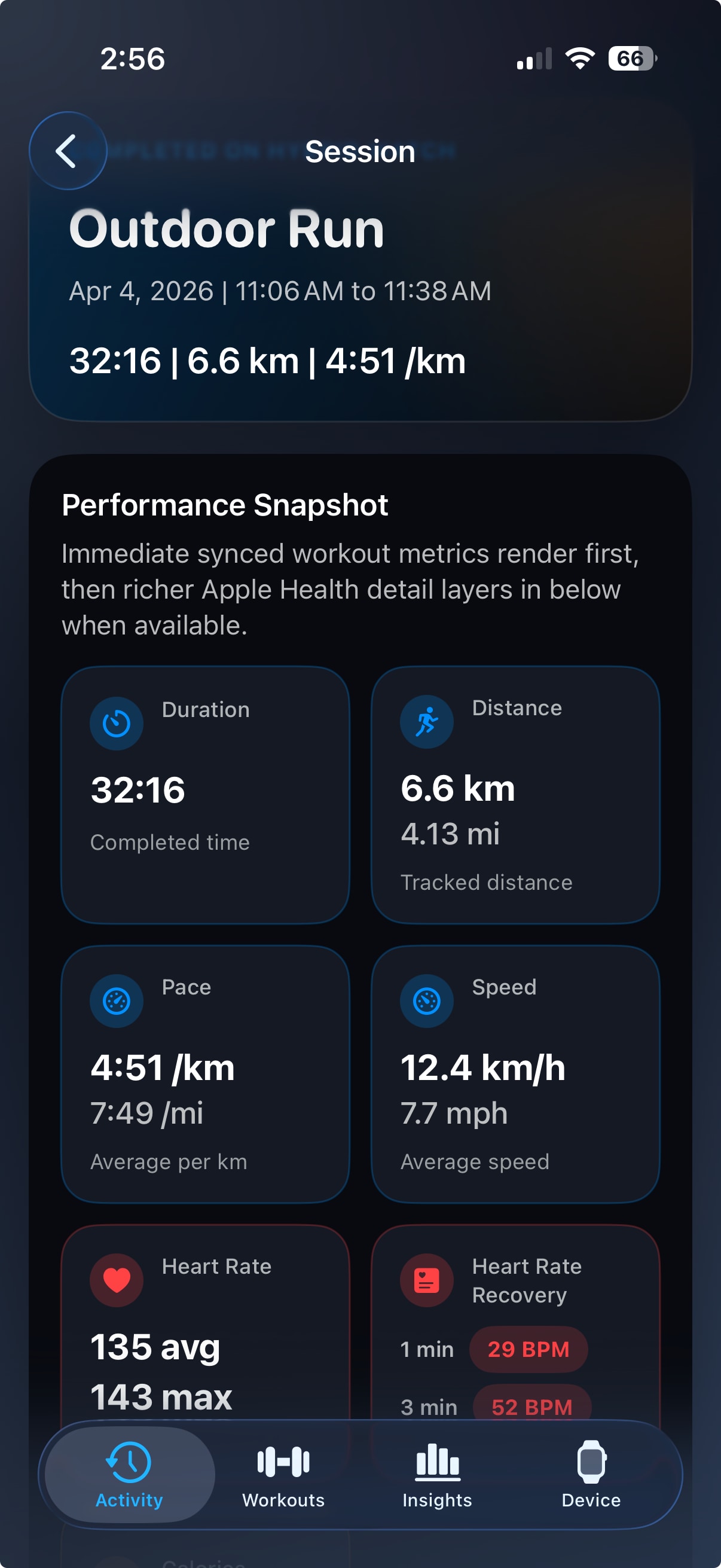
Task: Open the Workouts tab
Action: [x=283, y=1474]
